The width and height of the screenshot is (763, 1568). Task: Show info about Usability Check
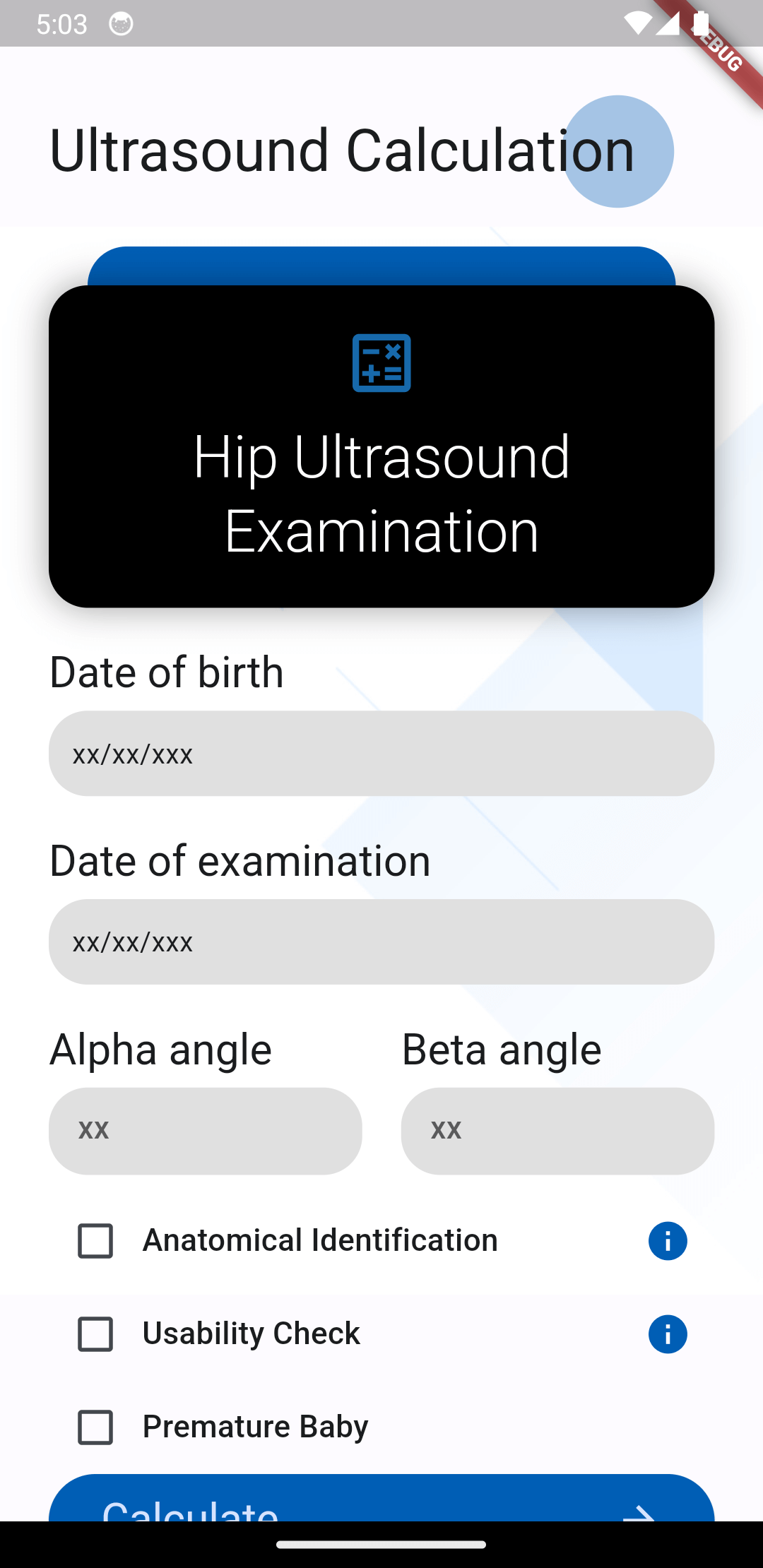coord(668,1334)
